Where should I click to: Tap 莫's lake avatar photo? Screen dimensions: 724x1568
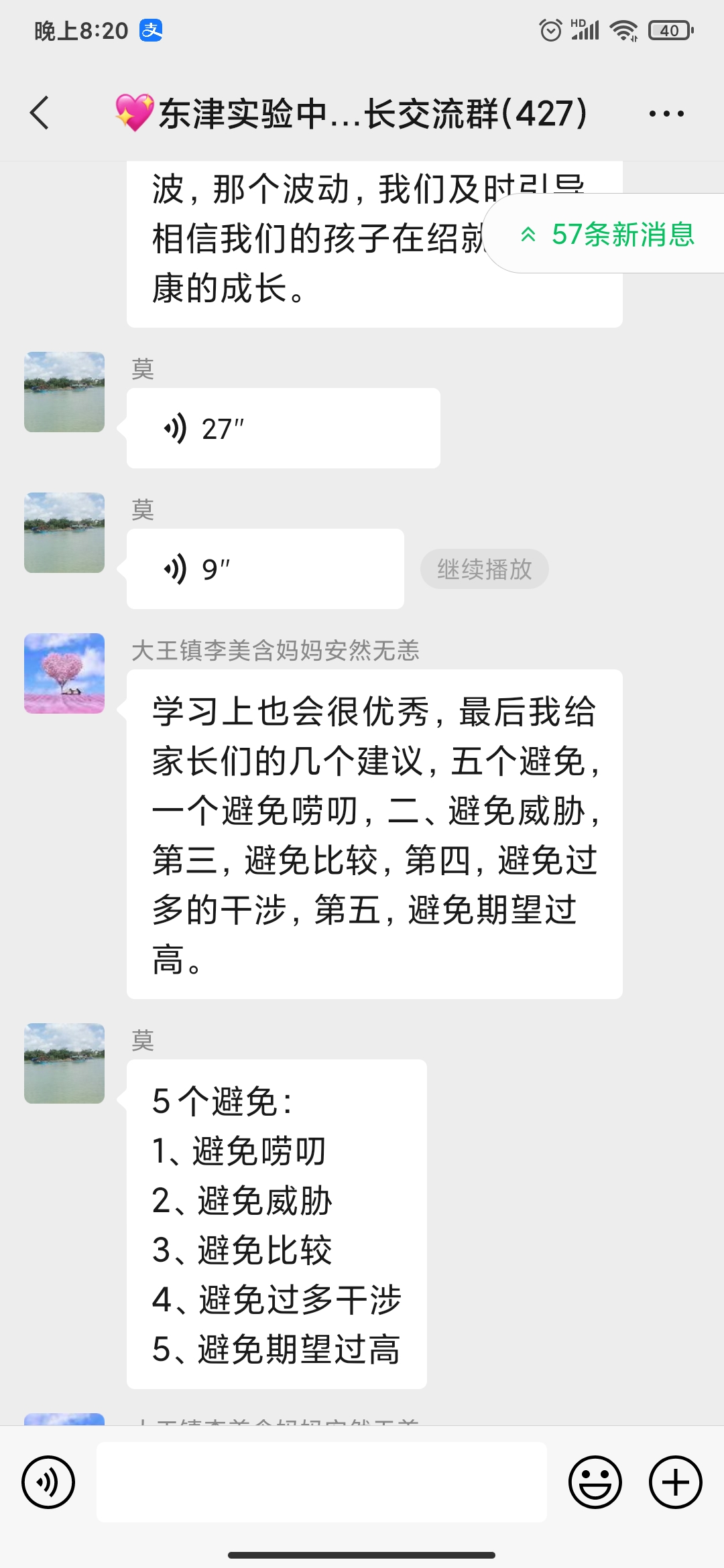pos(64,392)
